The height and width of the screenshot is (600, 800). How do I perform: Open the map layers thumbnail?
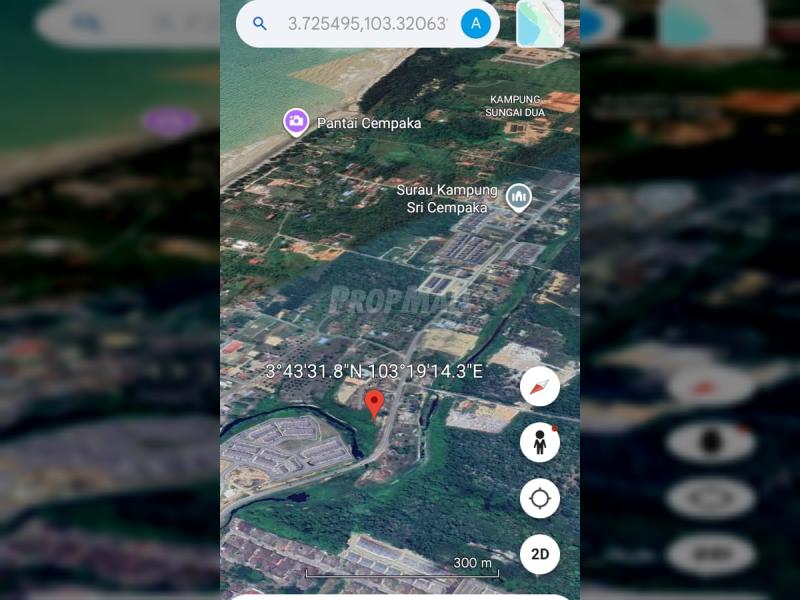540,23
